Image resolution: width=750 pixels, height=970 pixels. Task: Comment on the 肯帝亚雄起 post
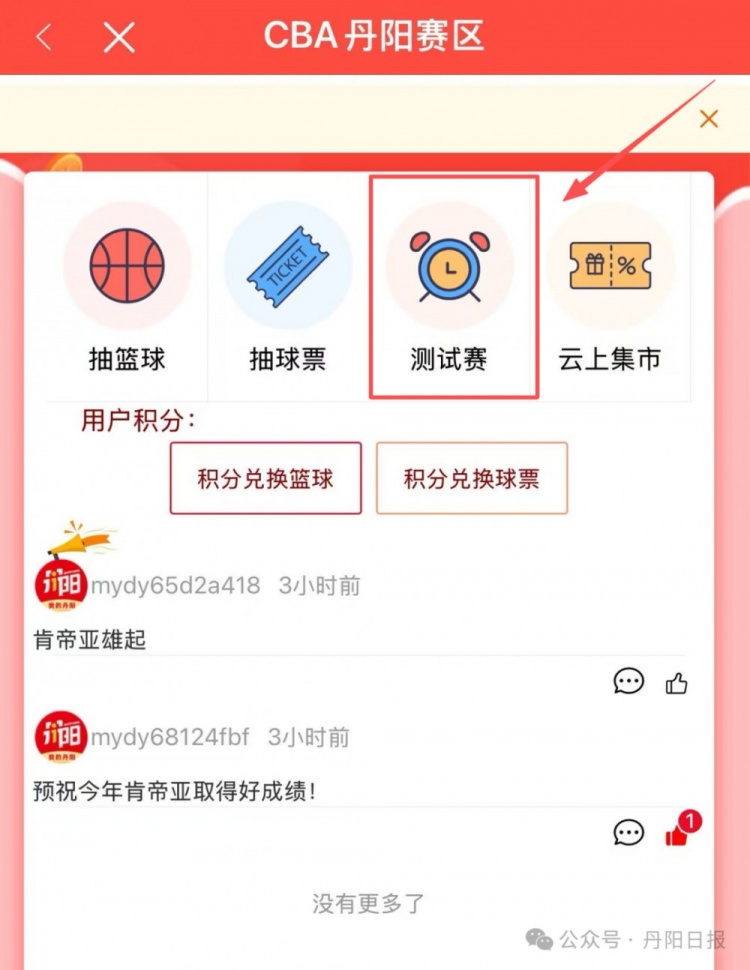628,682
